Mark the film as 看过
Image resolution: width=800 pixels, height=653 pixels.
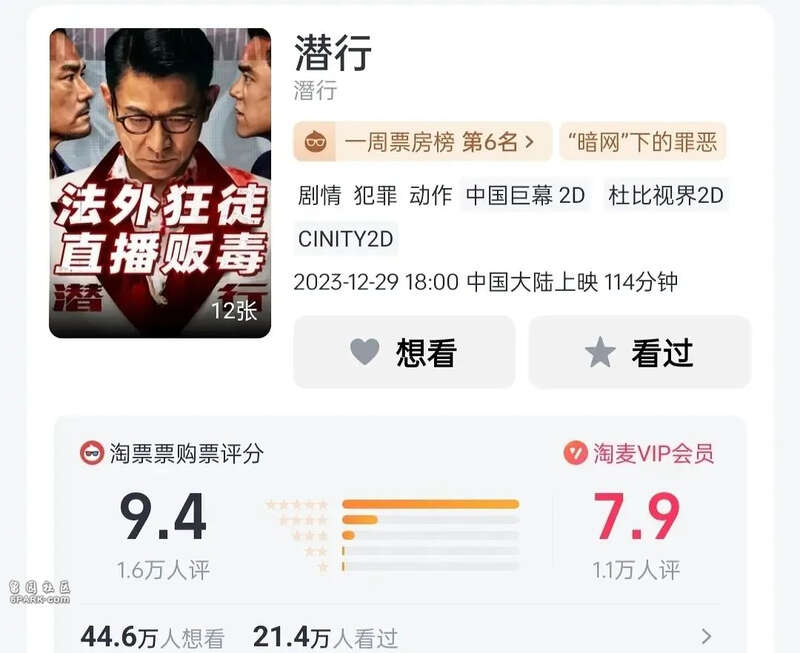coord(639,352)
